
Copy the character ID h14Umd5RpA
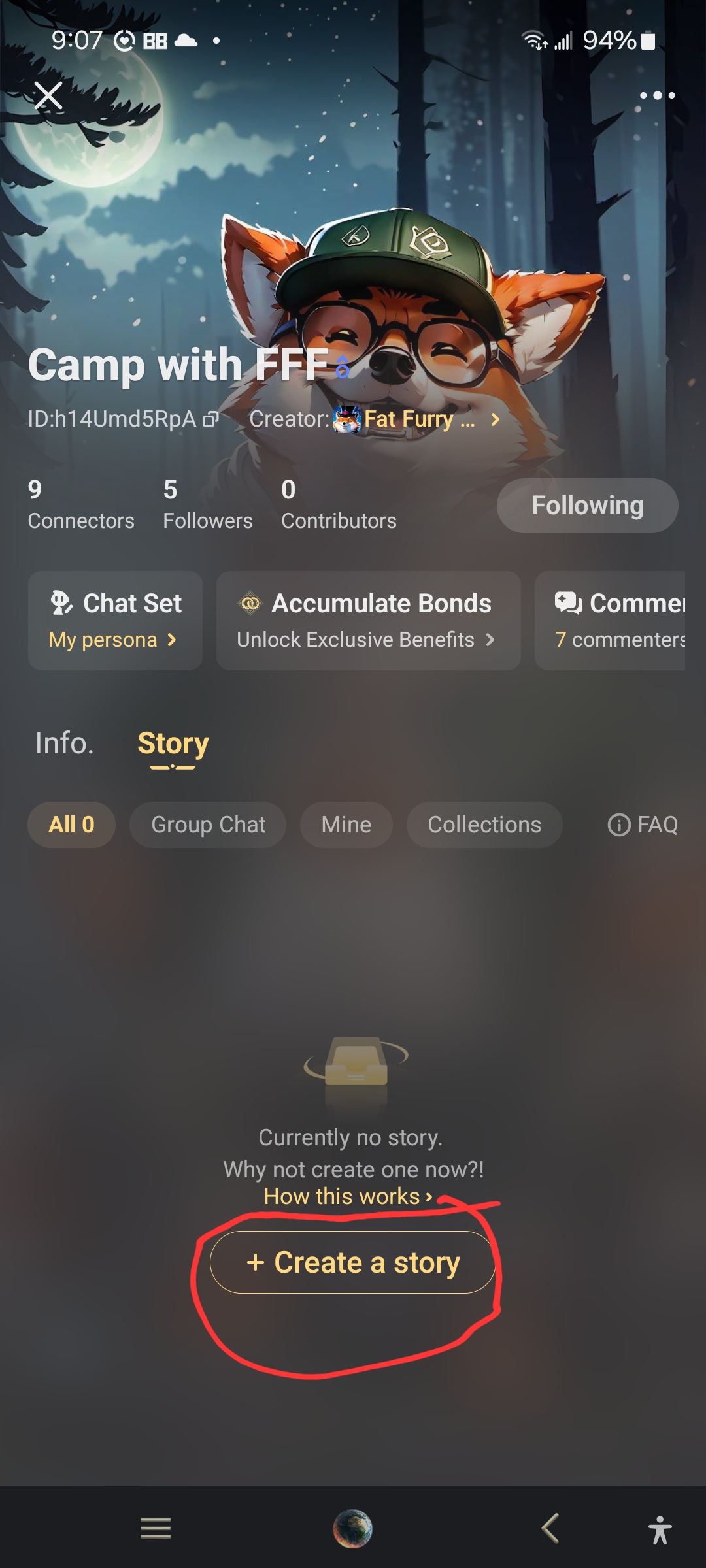click(x=210, y=419)
